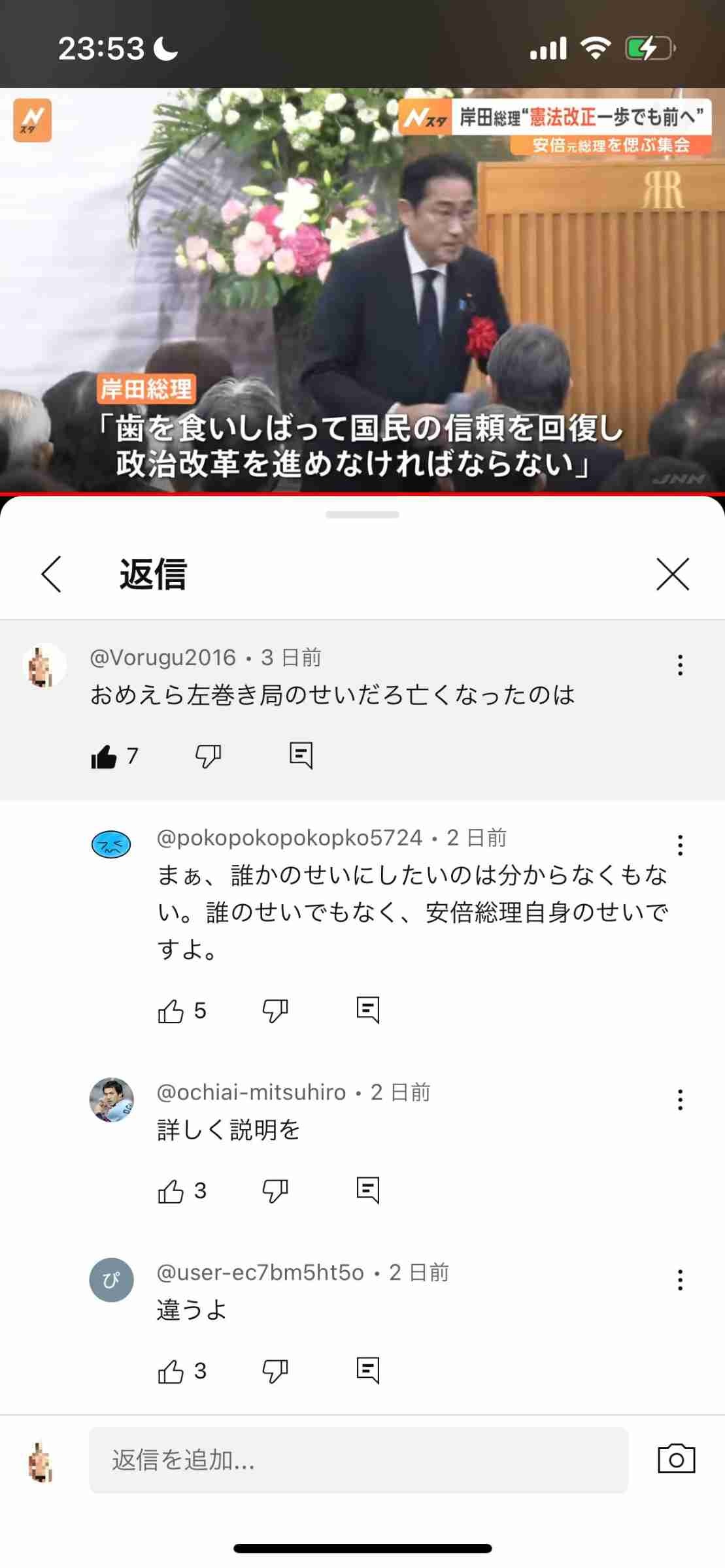Close the replies panel
The height and width of the screenshot is (1568, 725).
673,574
